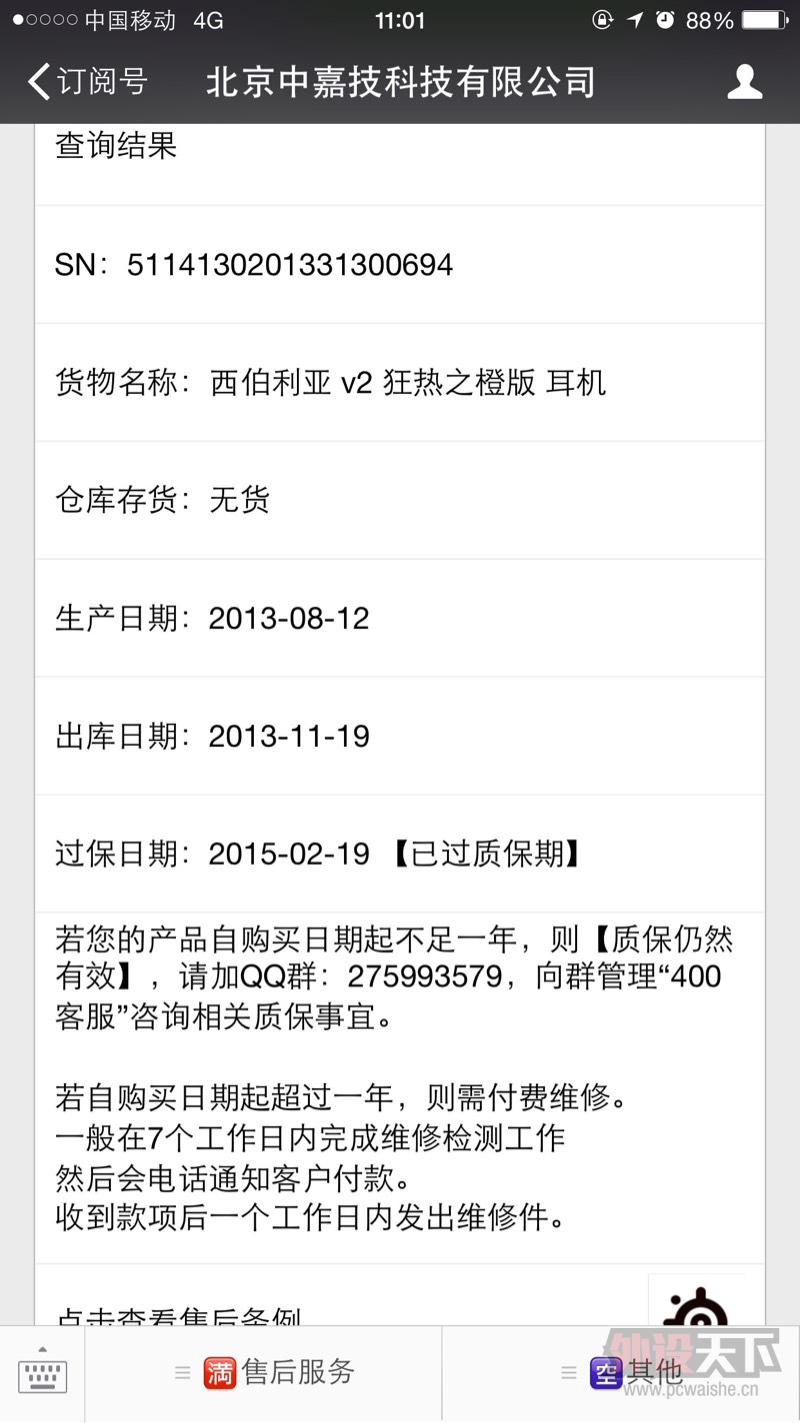This screenshot has height=1423, width=800.
Task: Switch to keyboard input mode
Action: (42, 1374)
